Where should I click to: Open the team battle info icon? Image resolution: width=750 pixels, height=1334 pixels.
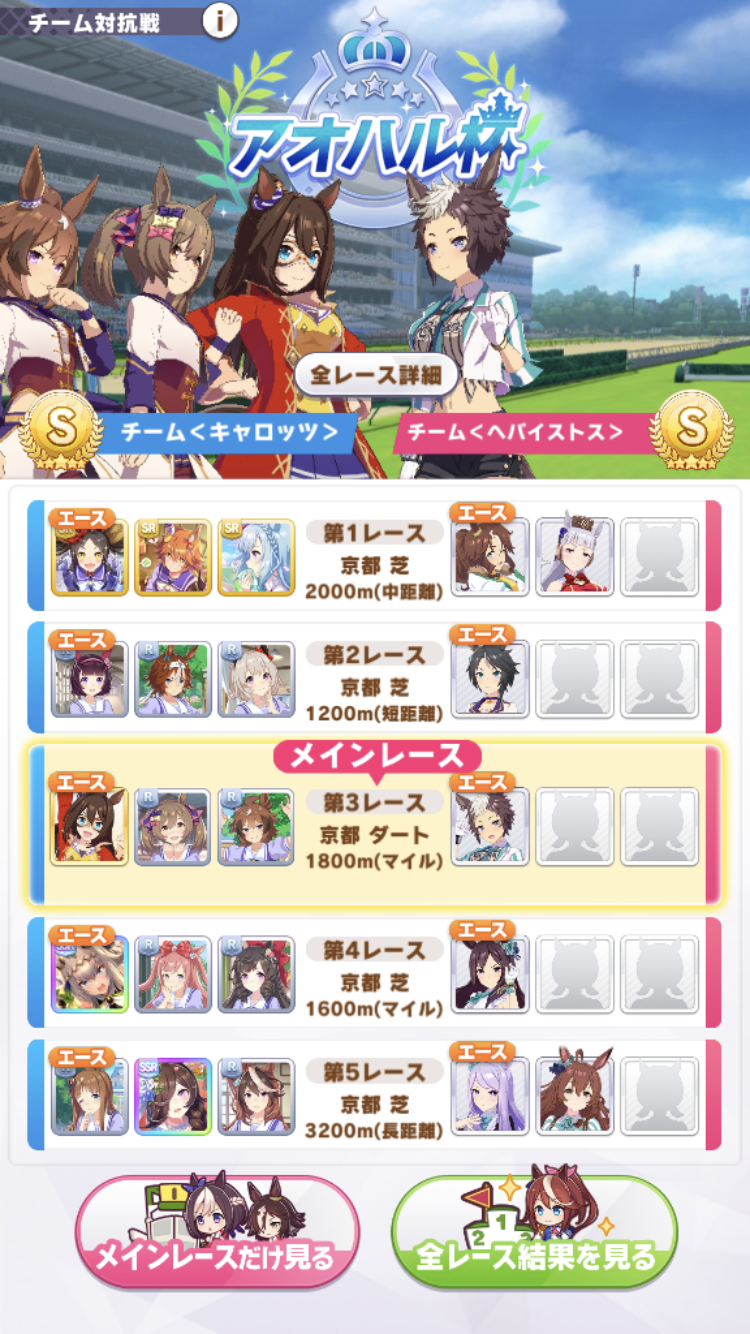pos(220,20)
